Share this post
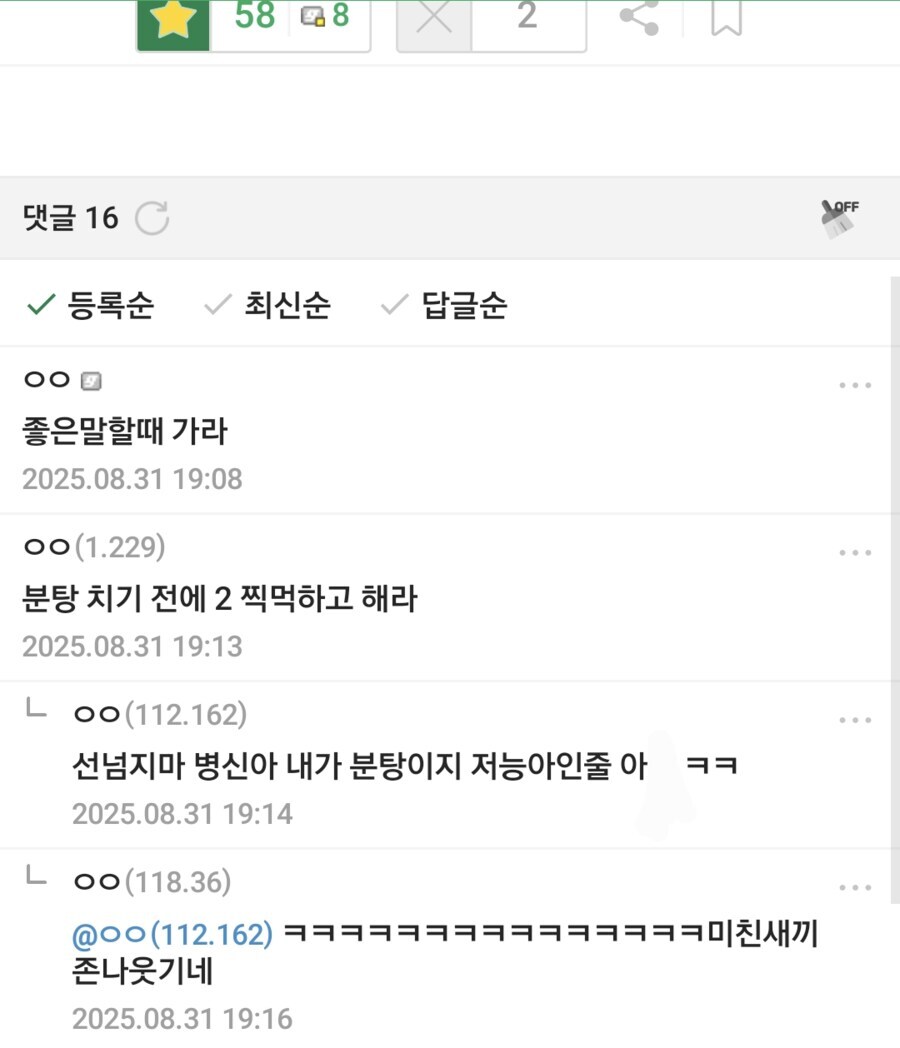The image size is (900, 1048). (638, 17)
